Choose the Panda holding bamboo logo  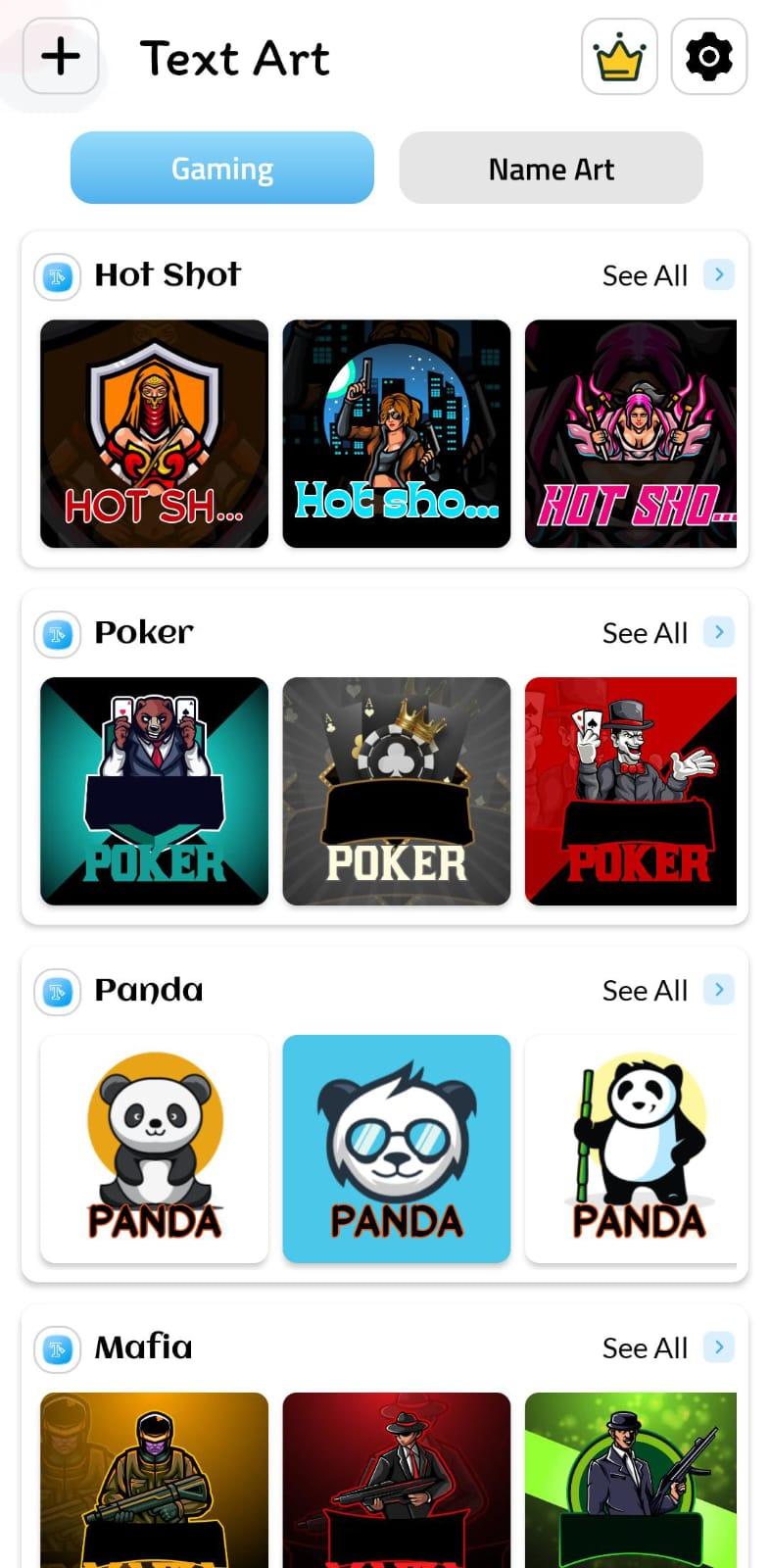pos(631,1150)
